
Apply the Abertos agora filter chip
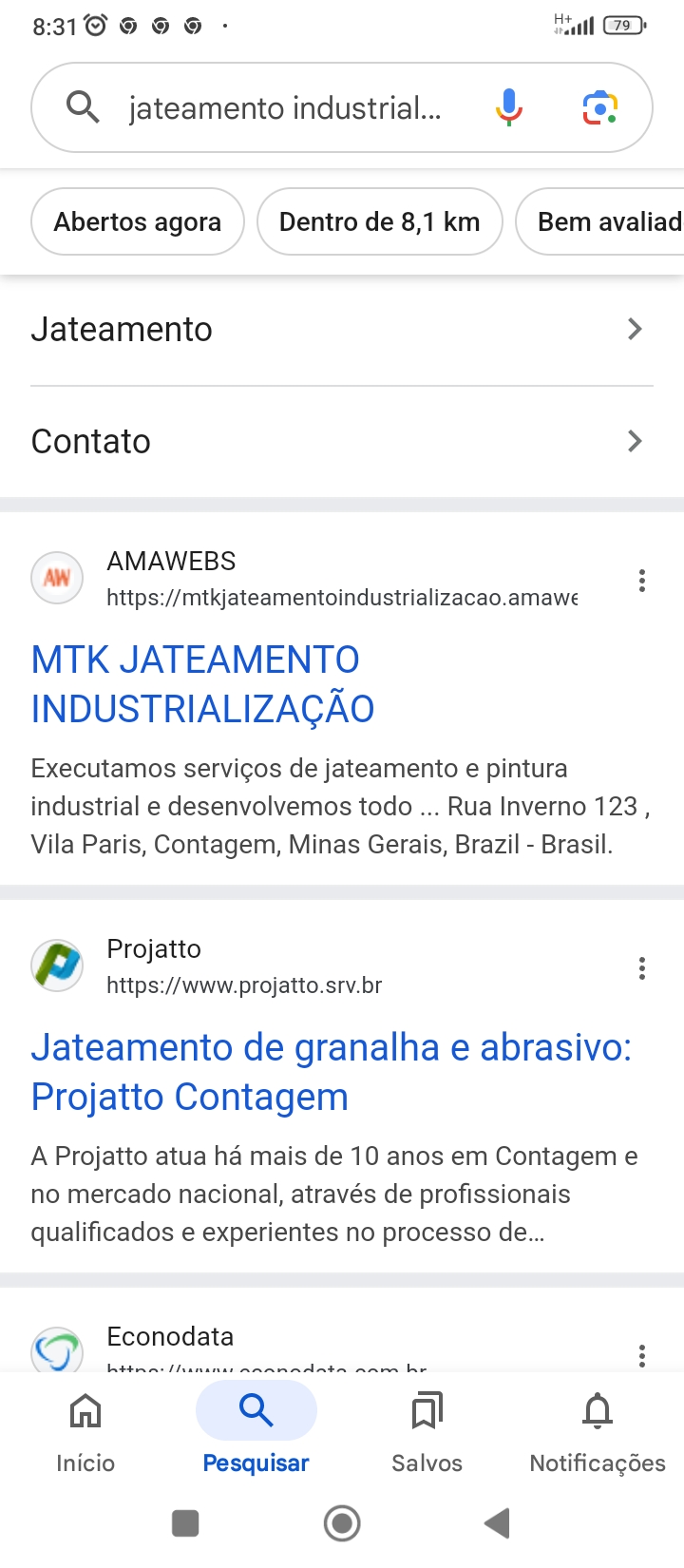(138, 221)
